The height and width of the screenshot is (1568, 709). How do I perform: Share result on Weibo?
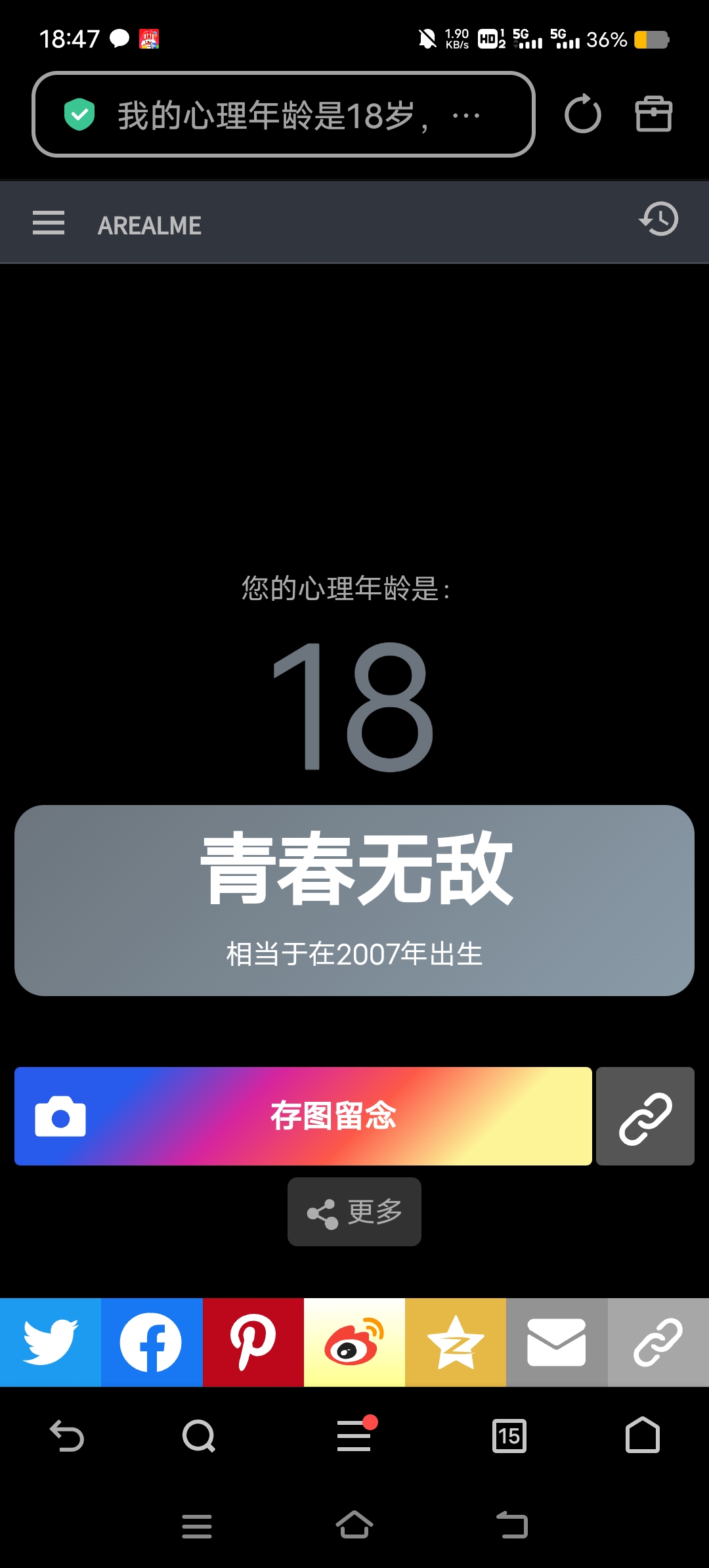(354, 1342)
